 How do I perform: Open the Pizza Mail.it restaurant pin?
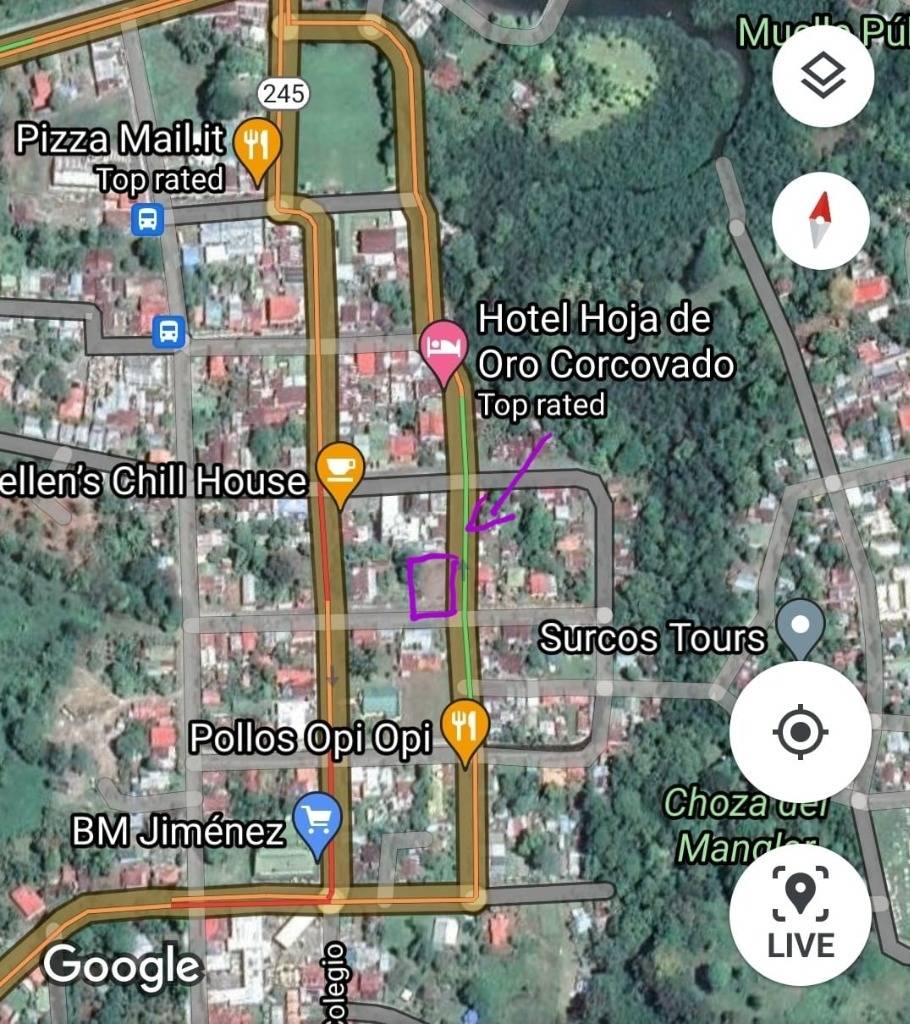coord(257,148)
